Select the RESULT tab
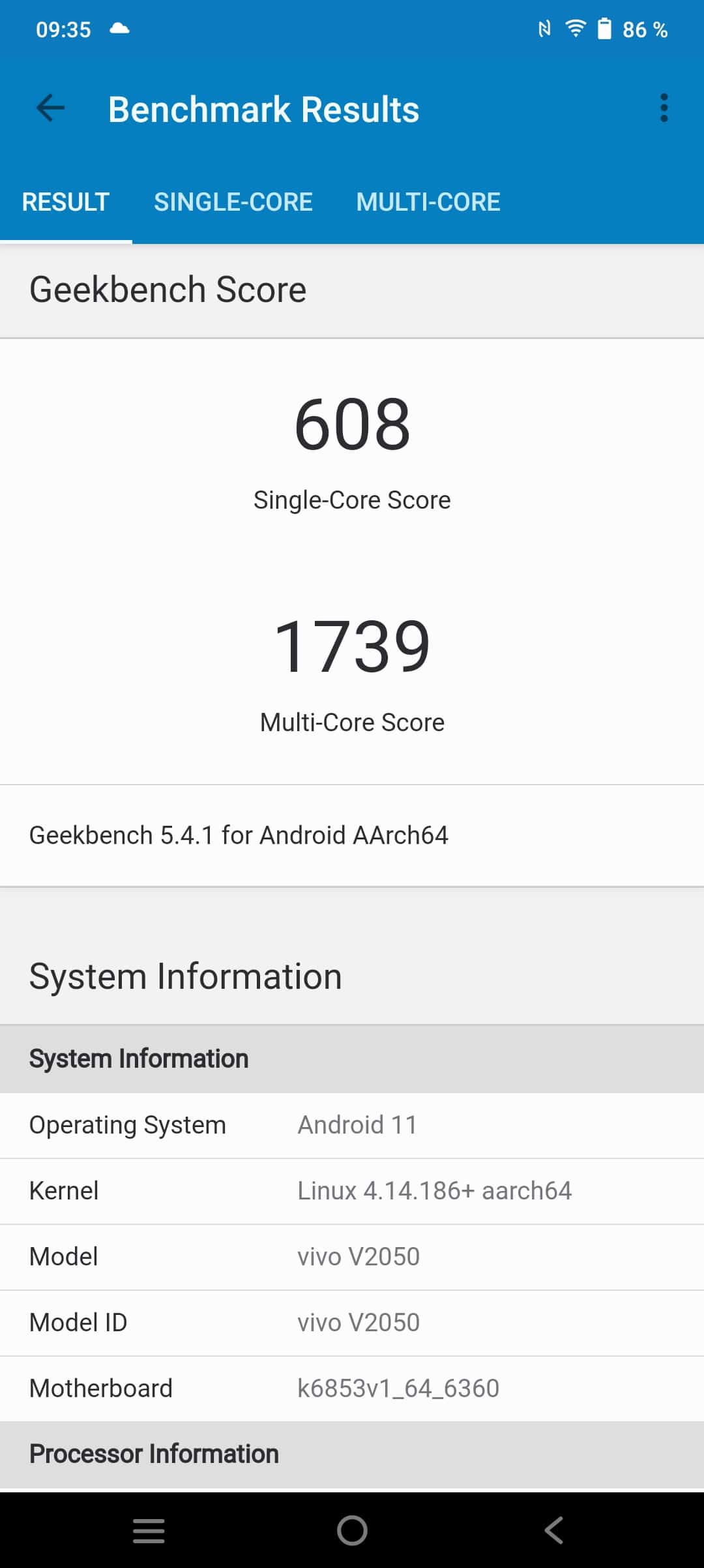Image resolution: width=704 pixels, height=1568 pixels. coord(66,202)
